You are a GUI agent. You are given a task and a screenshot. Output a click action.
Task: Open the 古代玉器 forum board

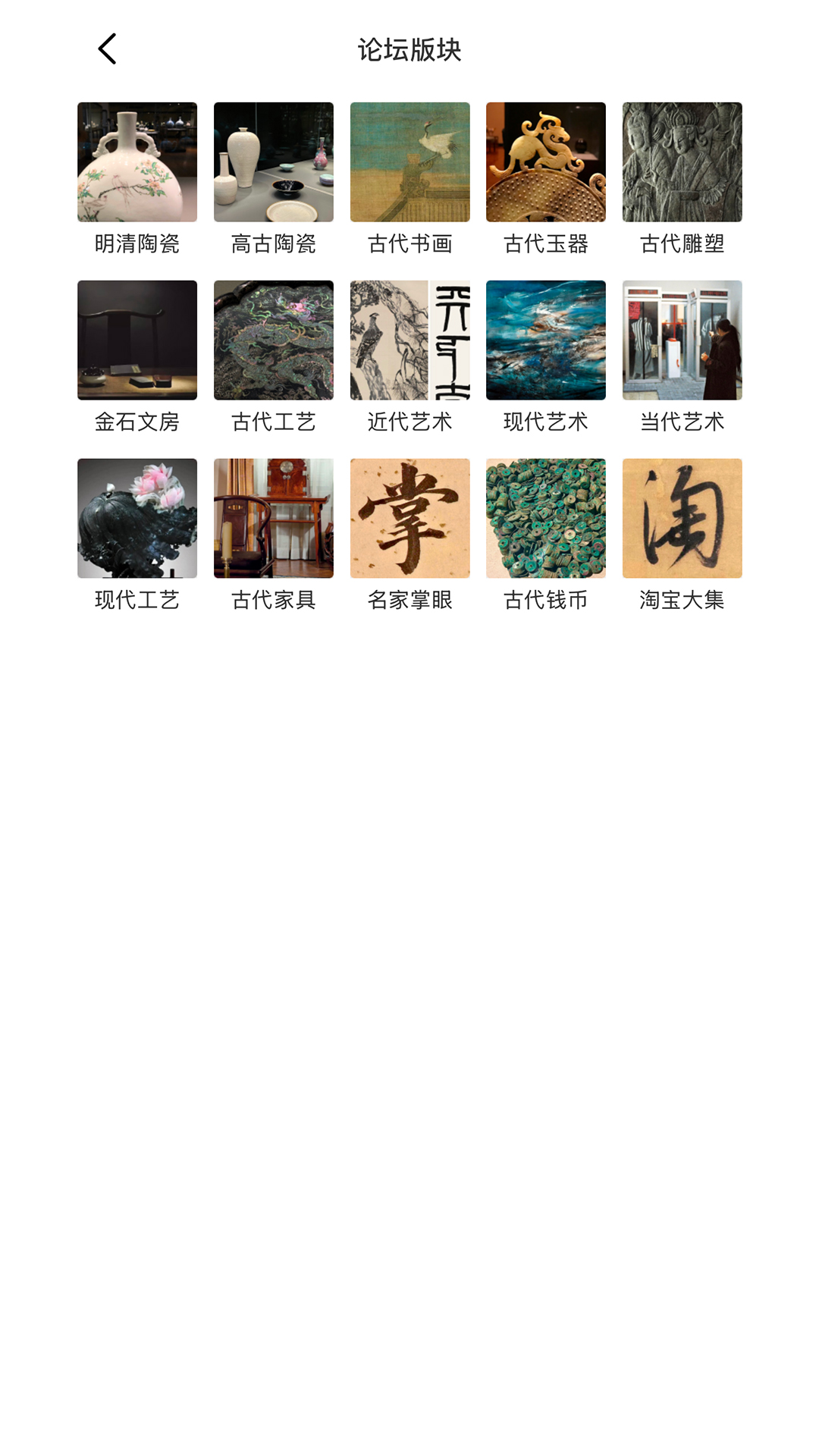(x=545, y=162)
